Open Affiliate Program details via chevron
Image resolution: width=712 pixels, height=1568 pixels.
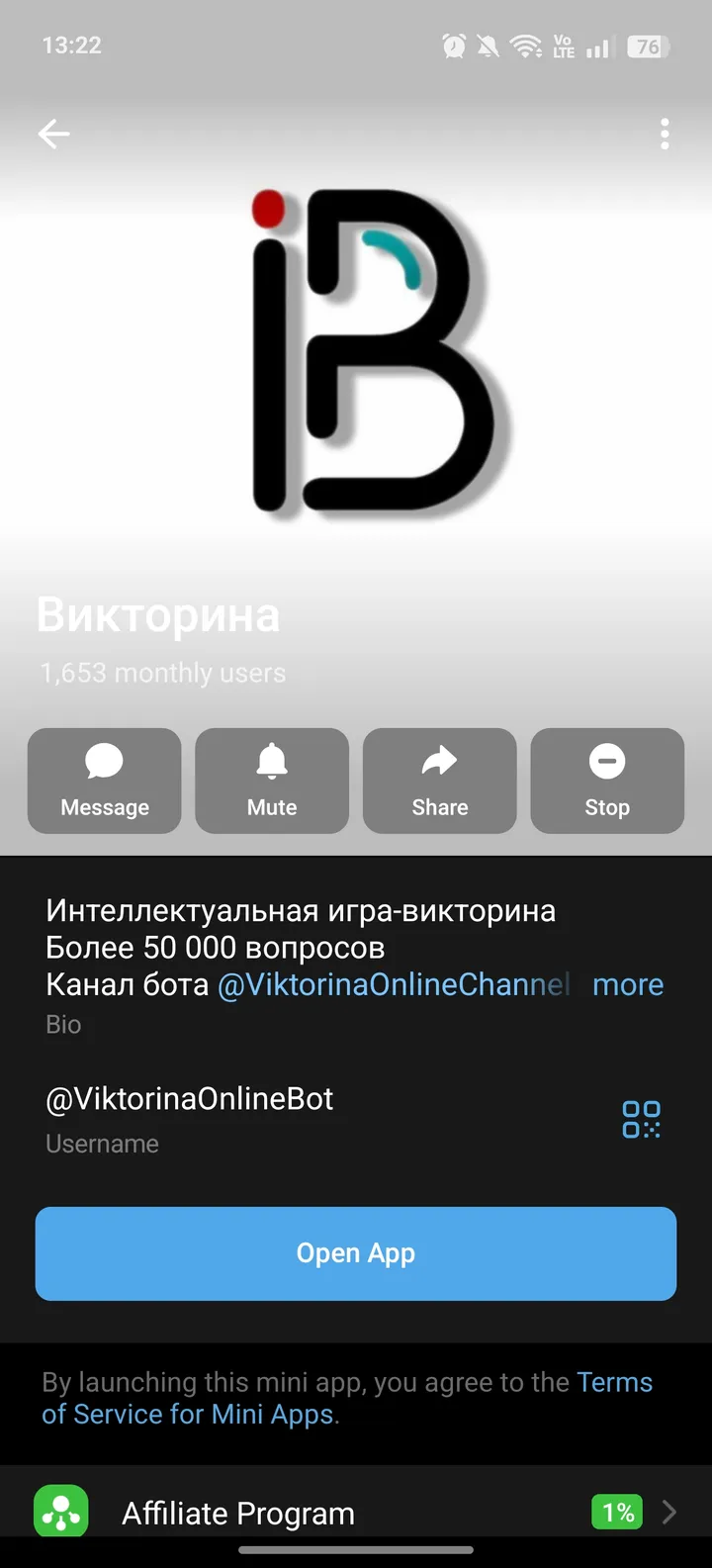(669, 1512)
